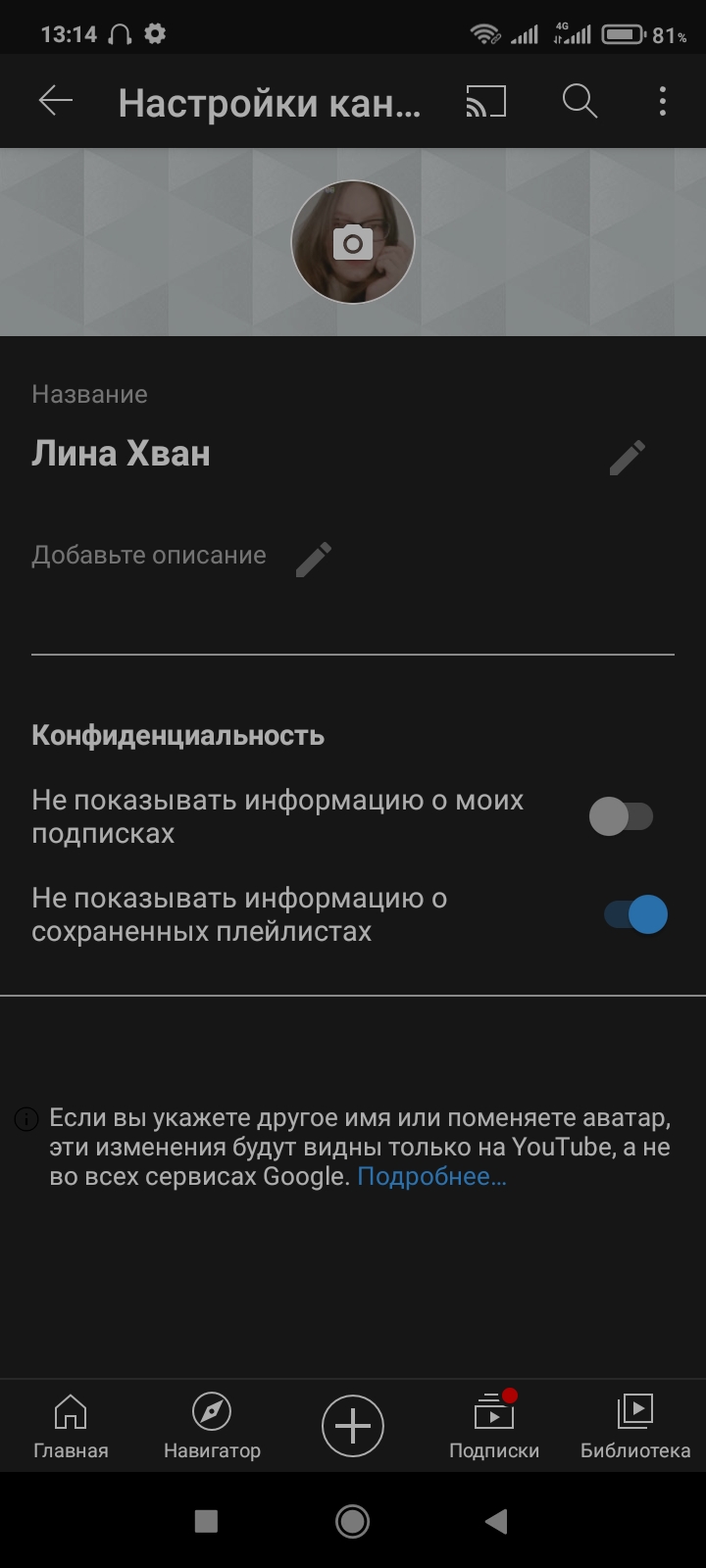Switch to the Главная tab
Screen dimensions: 706x1568
point(71,1427)
